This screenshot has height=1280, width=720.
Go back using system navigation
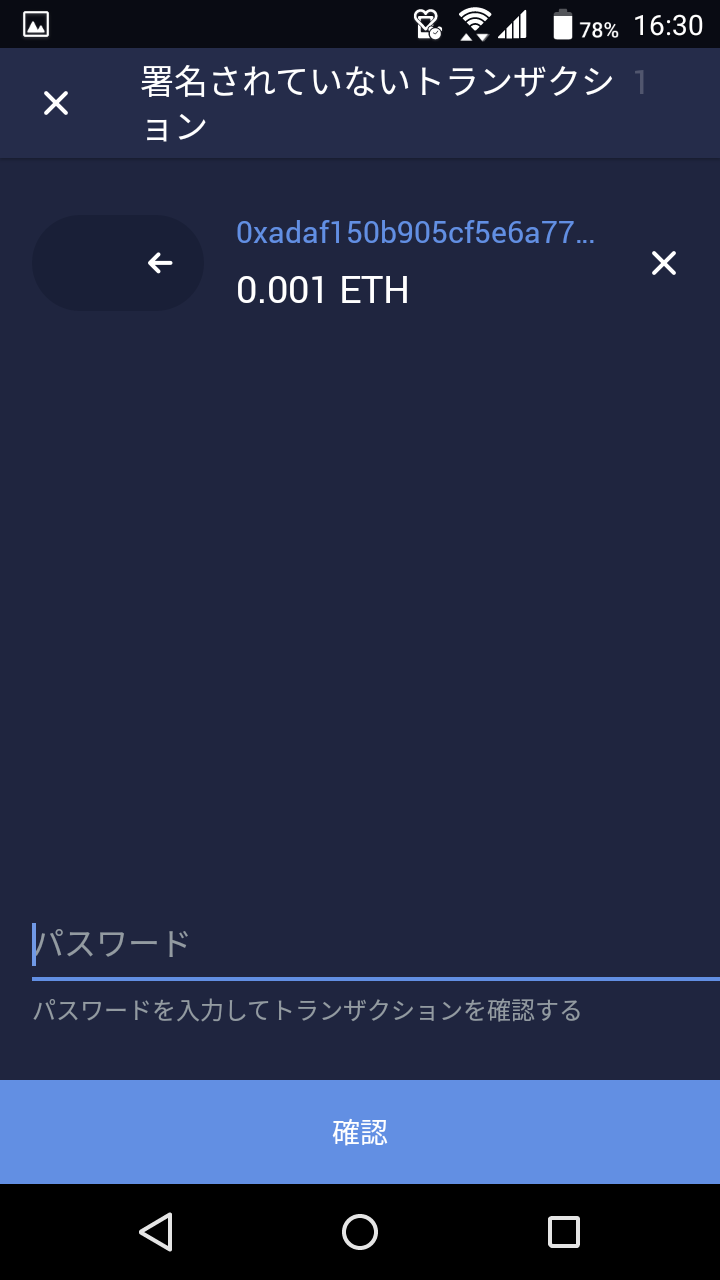tap(156, 1232)
